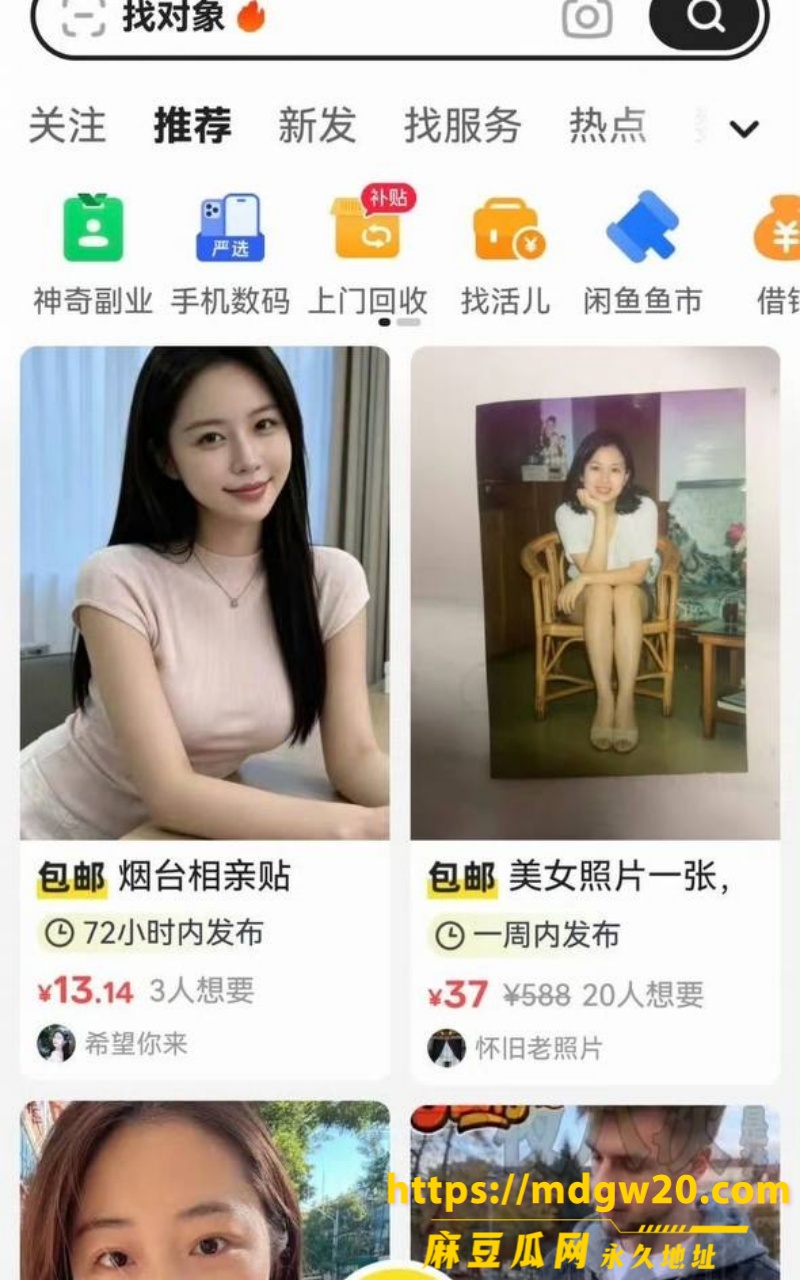Tap the black search magnifier button
This screenshot has height=1280, width=800.
point(706,17)
